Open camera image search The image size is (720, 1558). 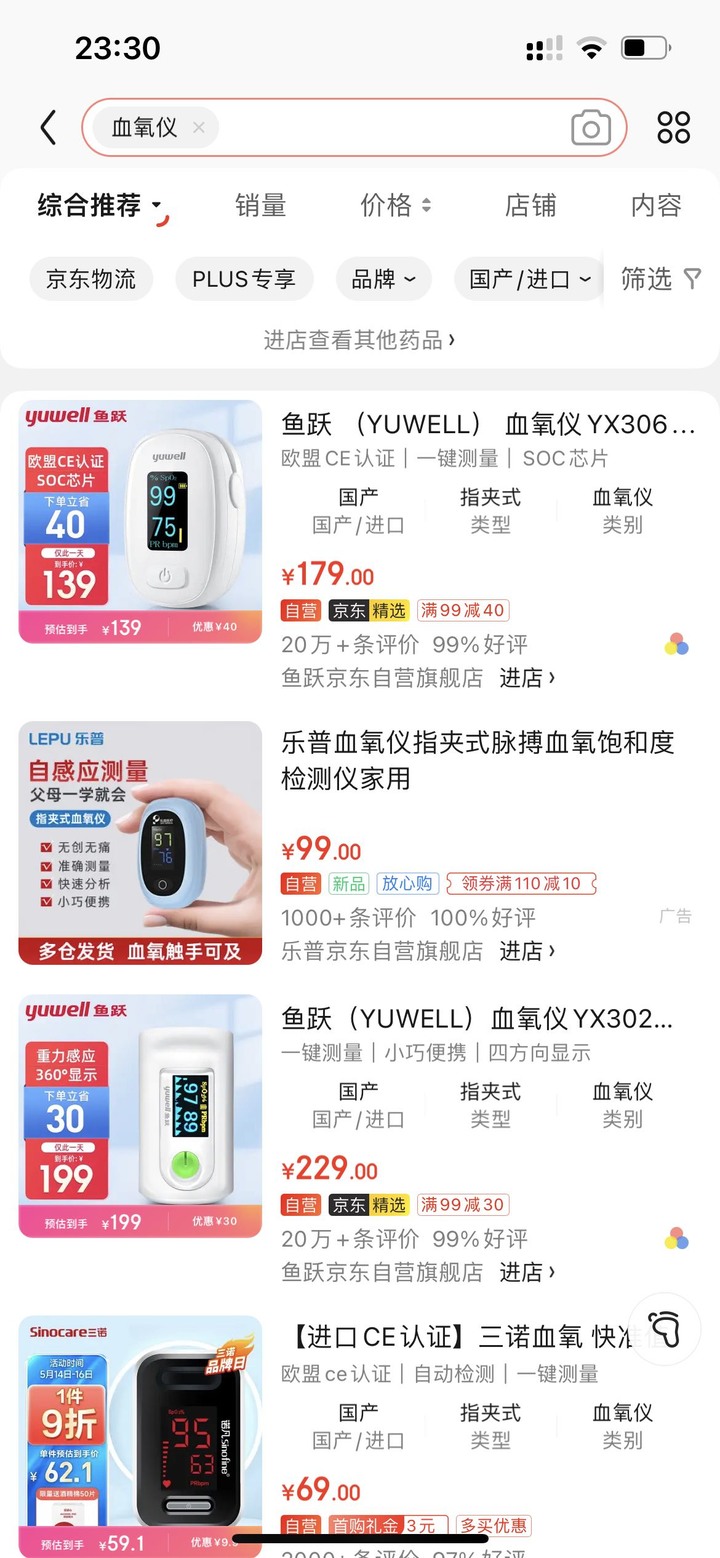(x=591, y=128)
